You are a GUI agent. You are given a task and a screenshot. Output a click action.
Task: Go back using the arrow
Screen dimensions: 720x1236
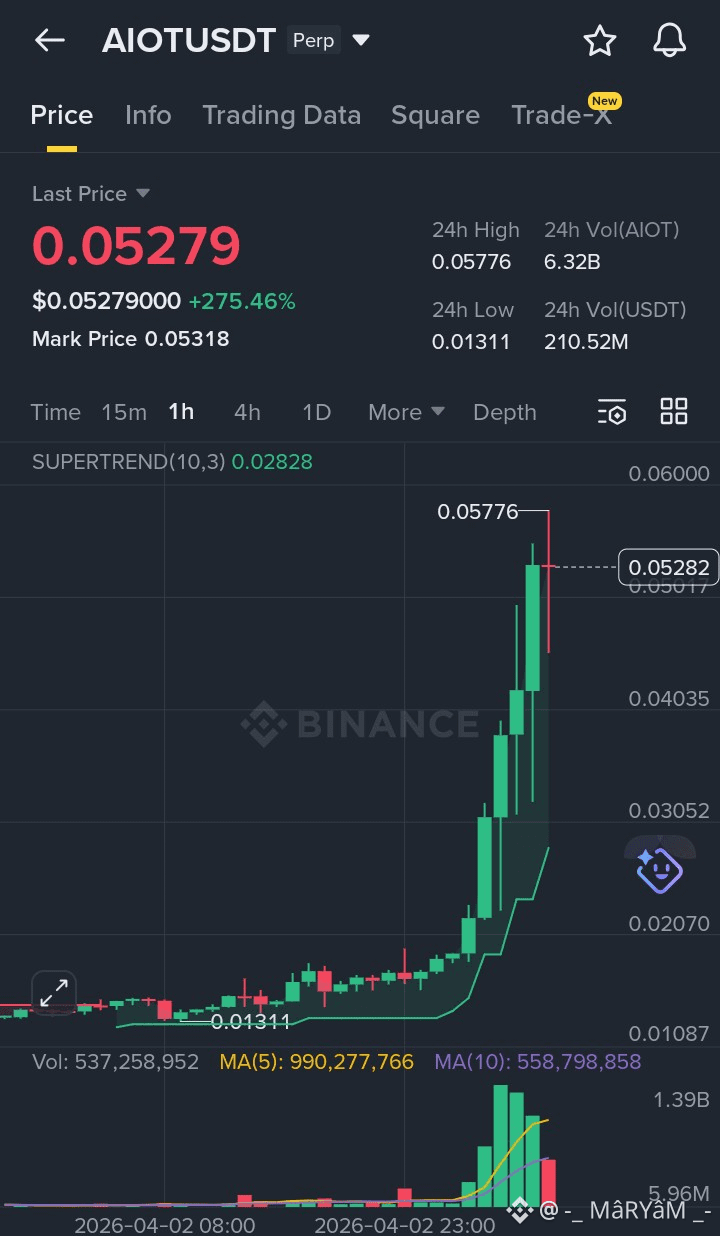(49, 41)
